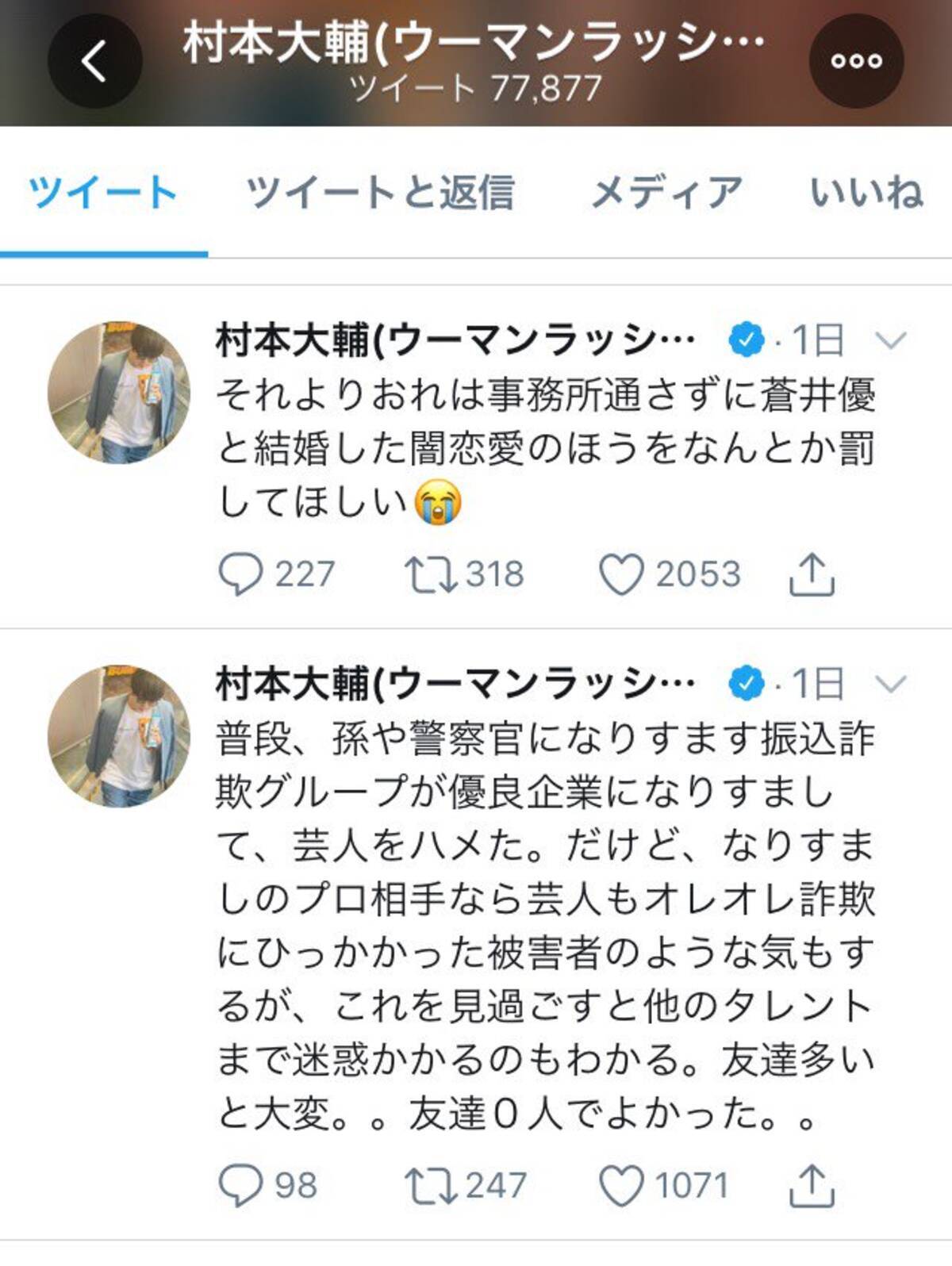952x1266 pixels.
Task: Switch to the ツイートと返信 tab
Action: click(380, 193)
